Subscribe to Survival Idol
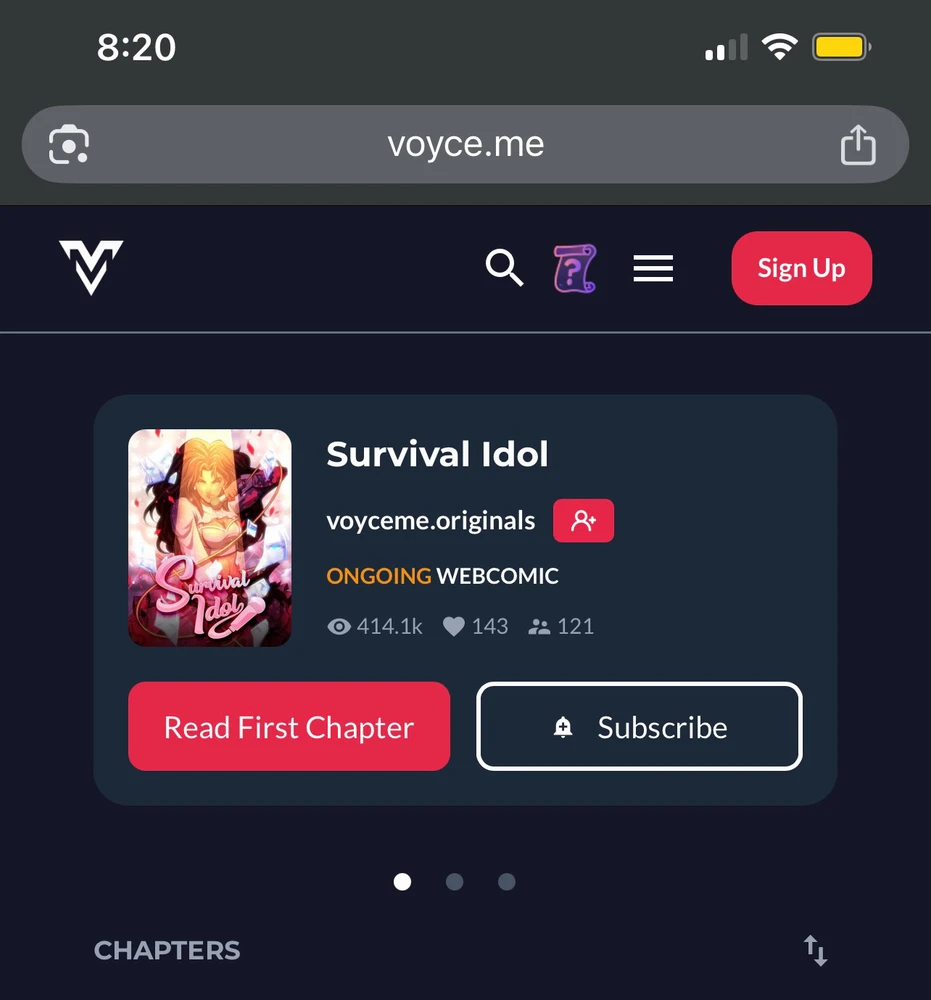The height and width of the screenshot is (1000, 931). [639, 727]
